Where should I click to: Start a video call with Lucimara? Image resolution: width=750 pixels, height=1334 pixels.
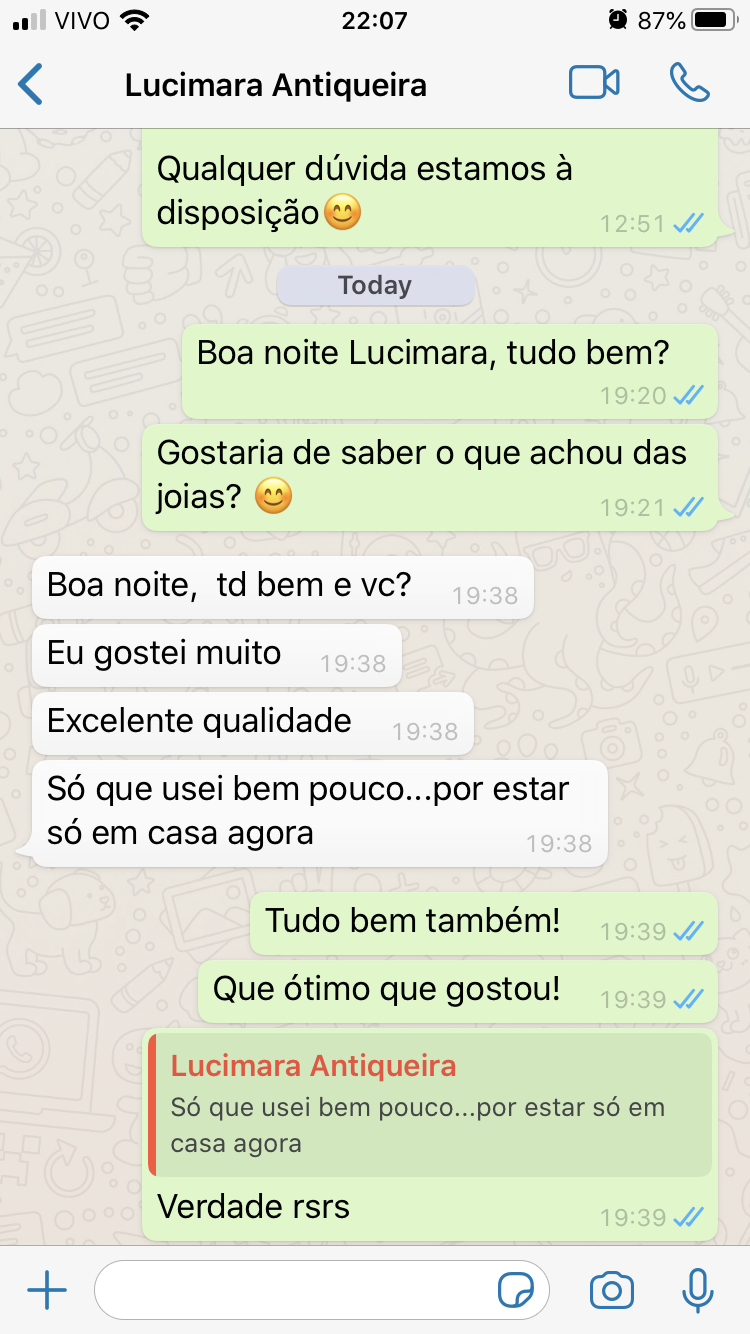[x=594, y=83]
